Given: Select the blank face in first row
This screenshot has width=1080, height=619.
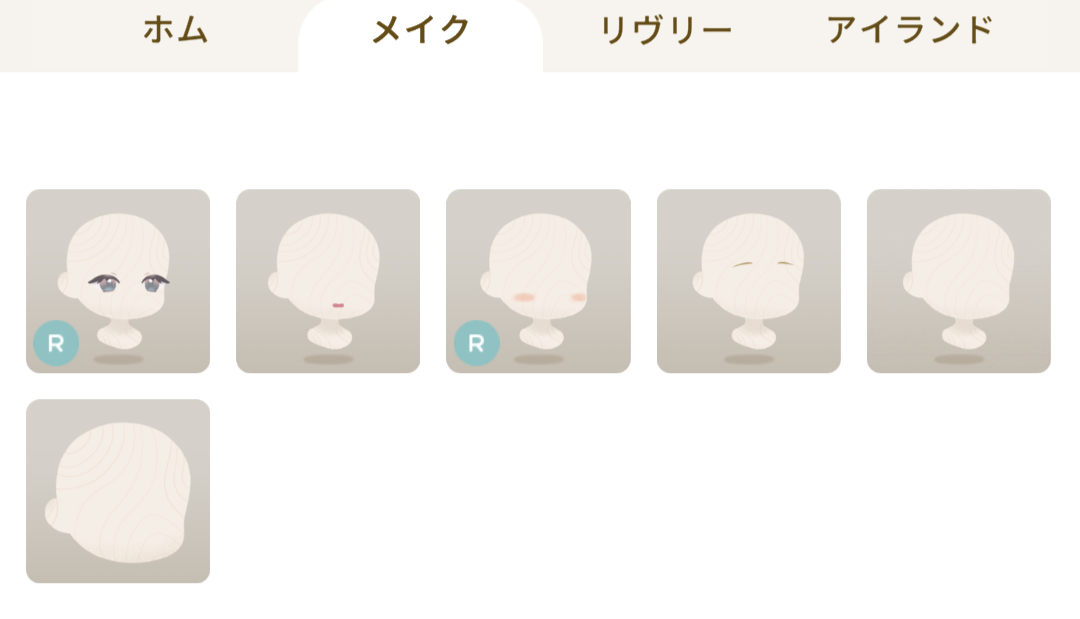Looking at the screenshot, I should 958,281.
